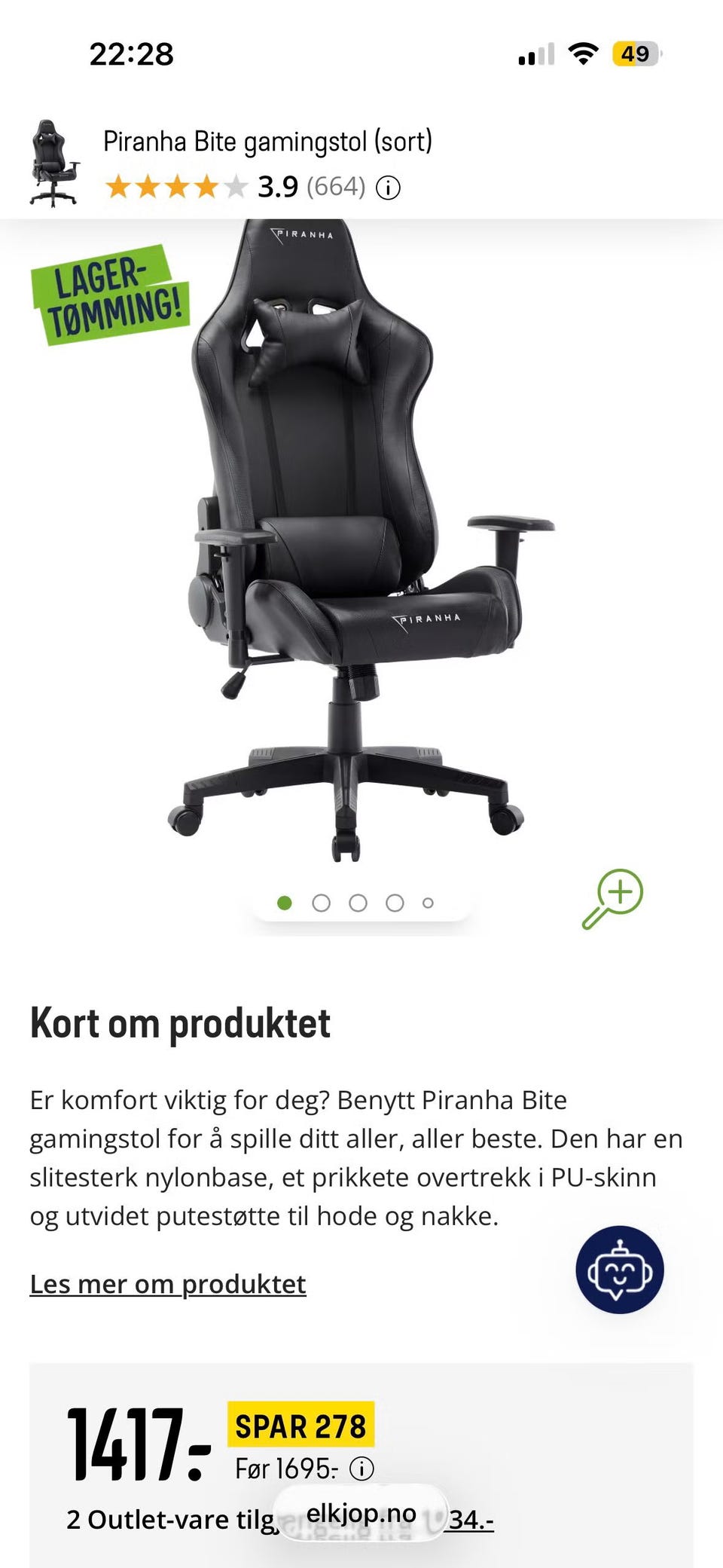Screen dimensions: 723x1568
Task: Jump to the fourth image indicator dot
Action: [395, 903]
